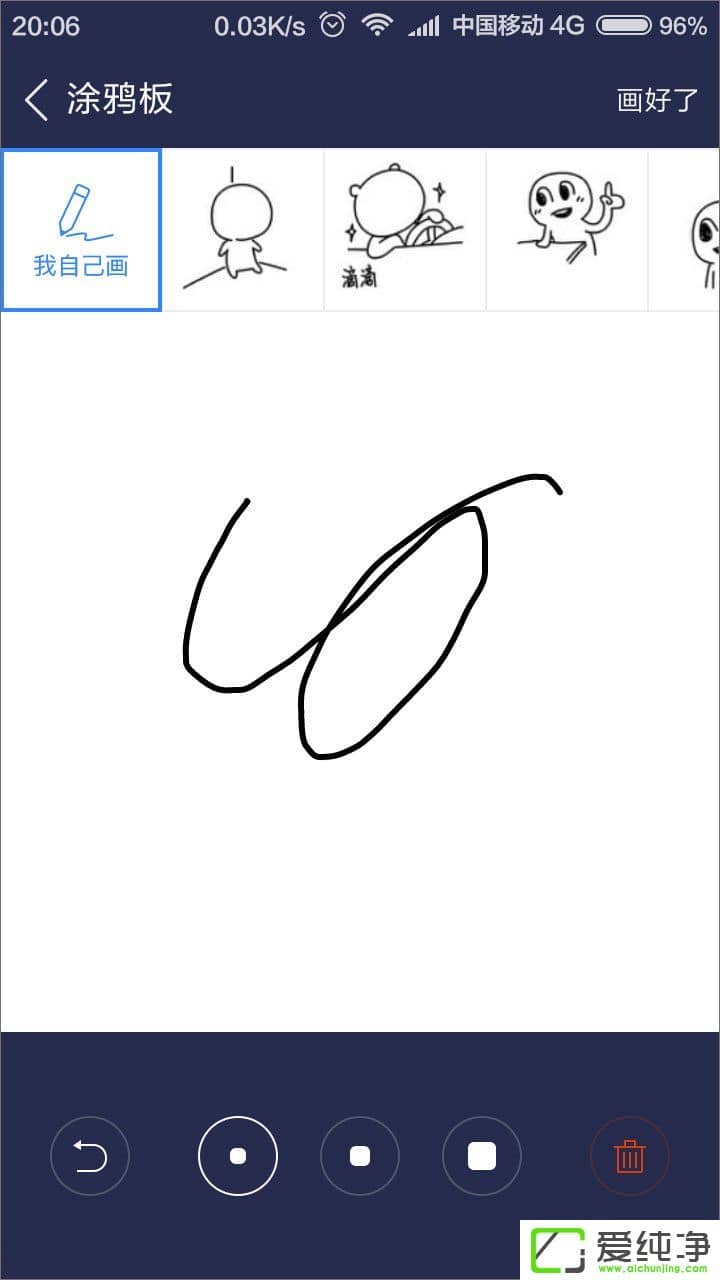Choose the sleeping figure template

[x=405, y=230]
